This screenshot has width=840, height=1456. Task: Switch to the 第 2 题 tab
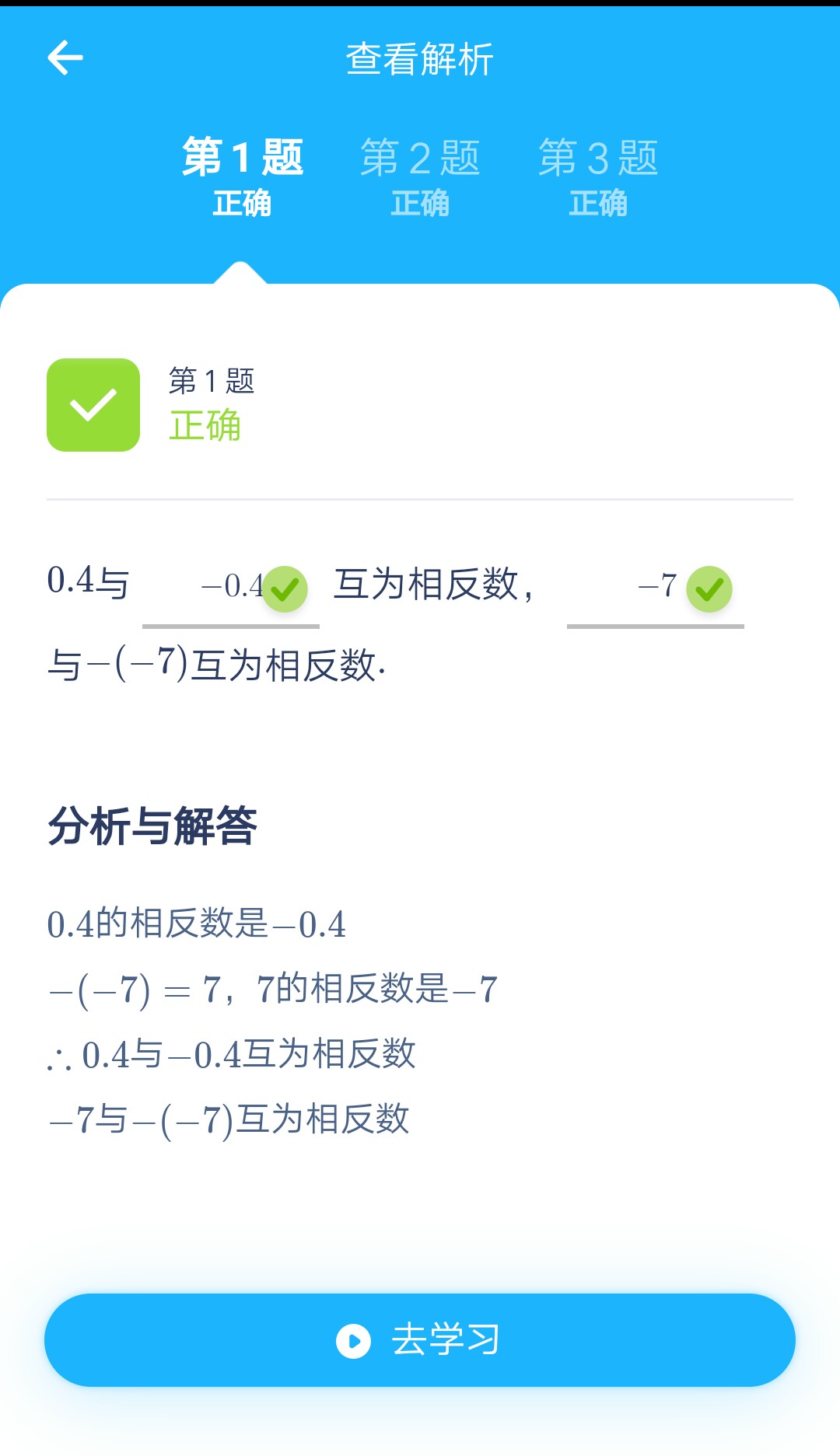(x=420, y=176)
